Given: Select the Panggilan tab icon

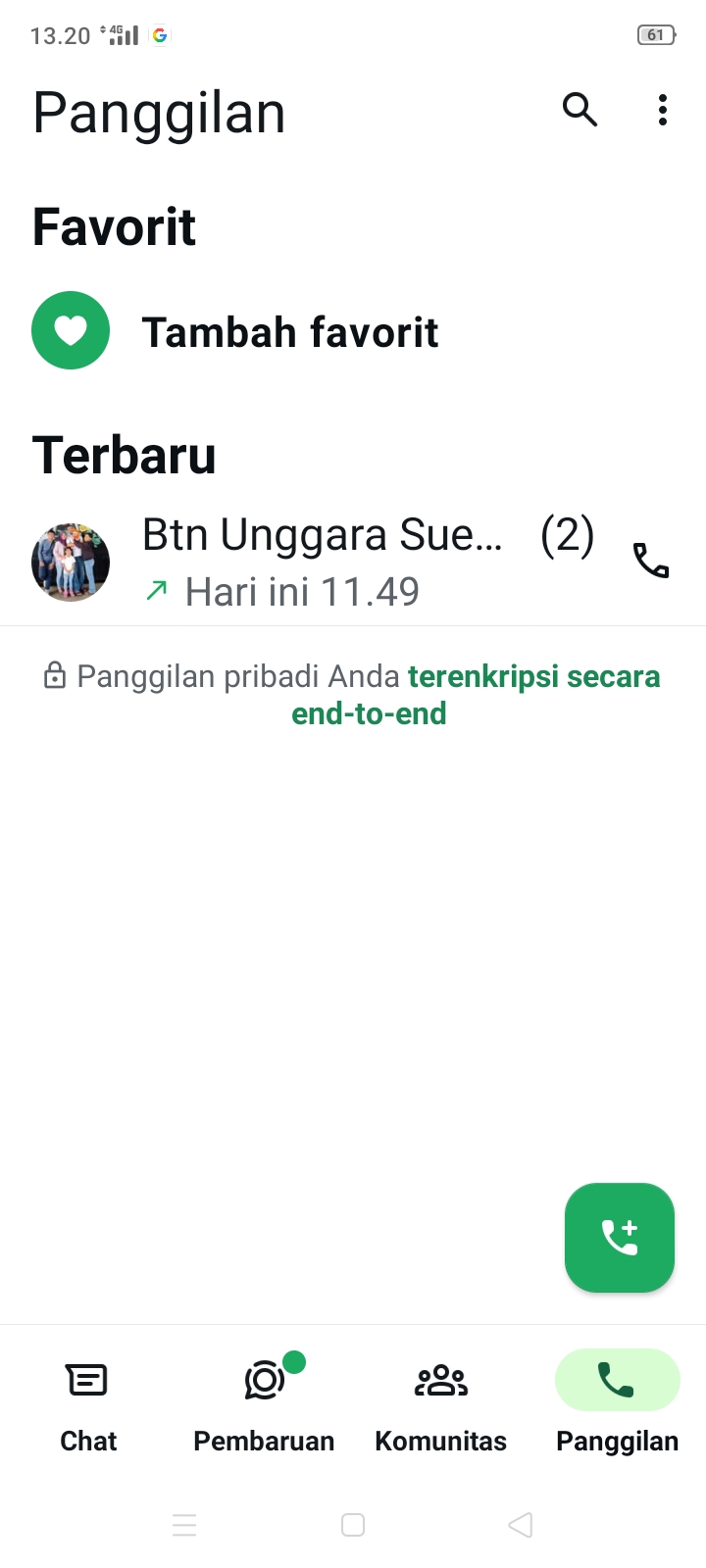Looking at the screenshot, I should 617,1379.
